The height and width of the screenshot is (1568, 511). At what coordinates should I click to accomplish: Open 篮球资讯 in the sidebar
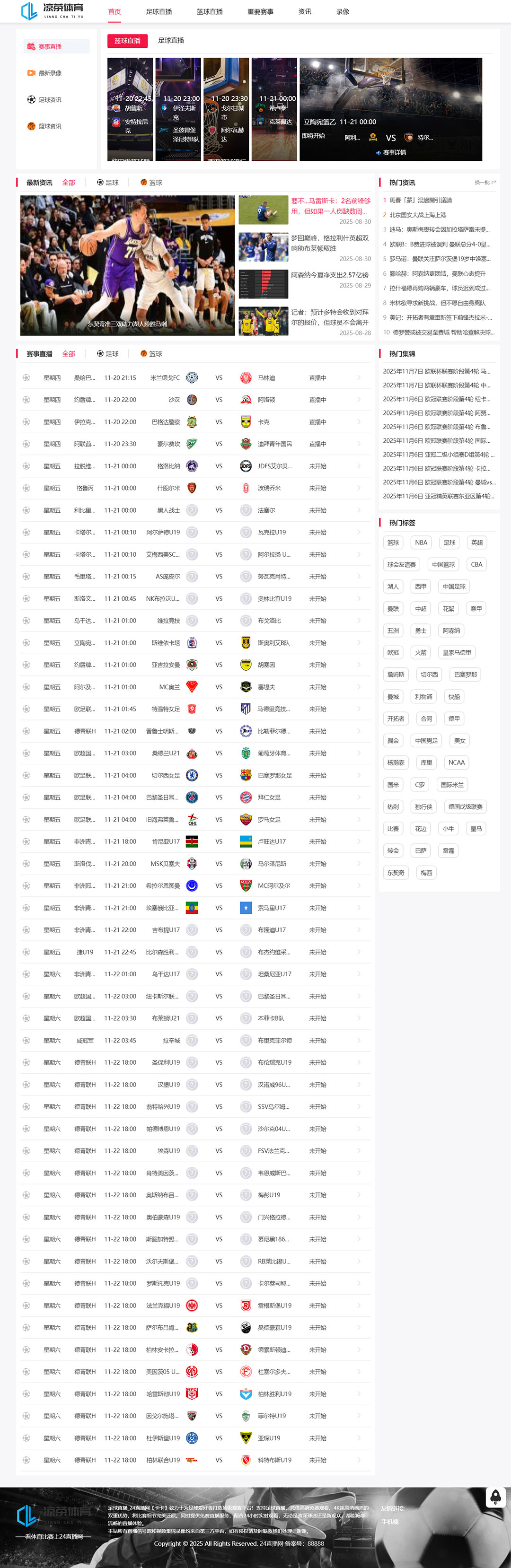point(49,126)
